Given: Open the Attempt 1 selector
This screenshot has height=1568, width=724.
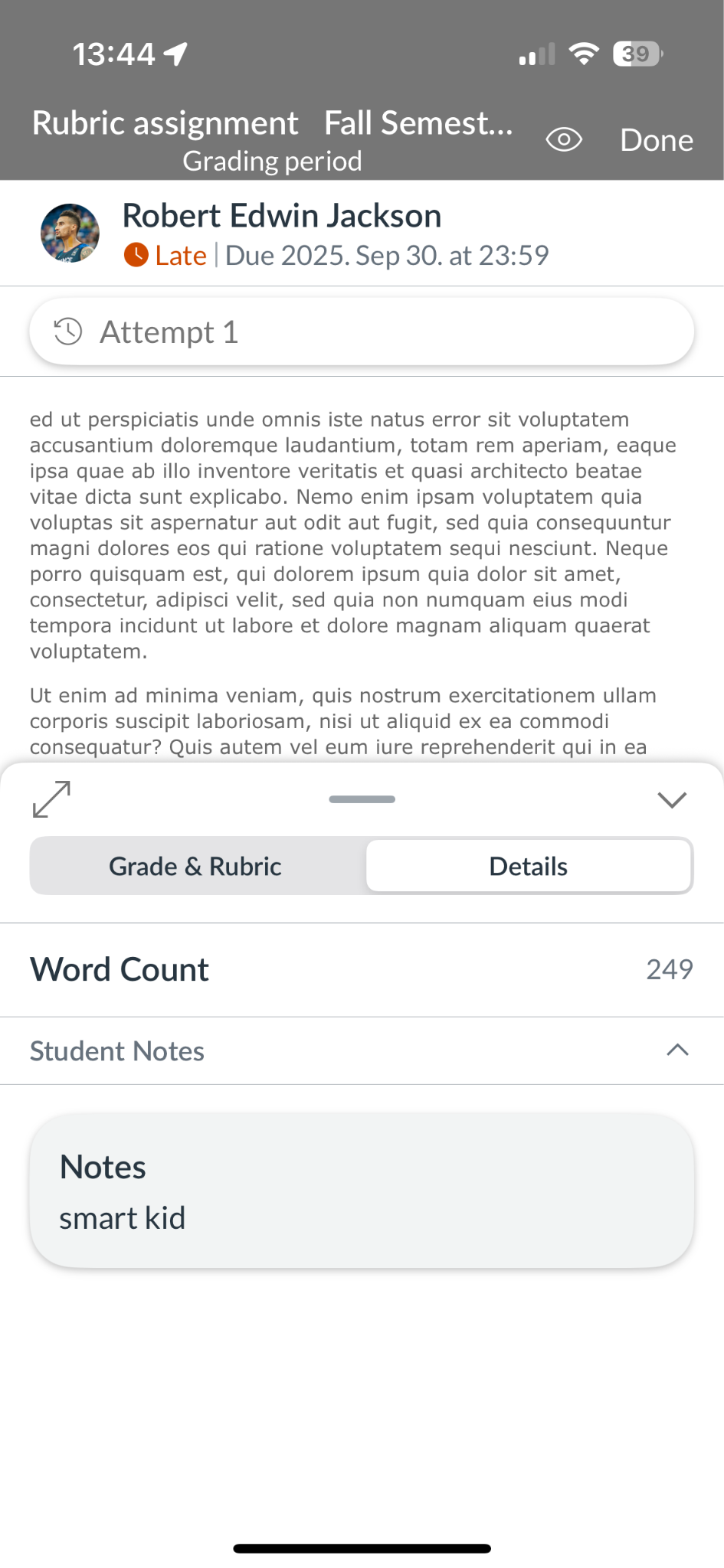Looking at the screenshot, I should [x=362, y=332].
